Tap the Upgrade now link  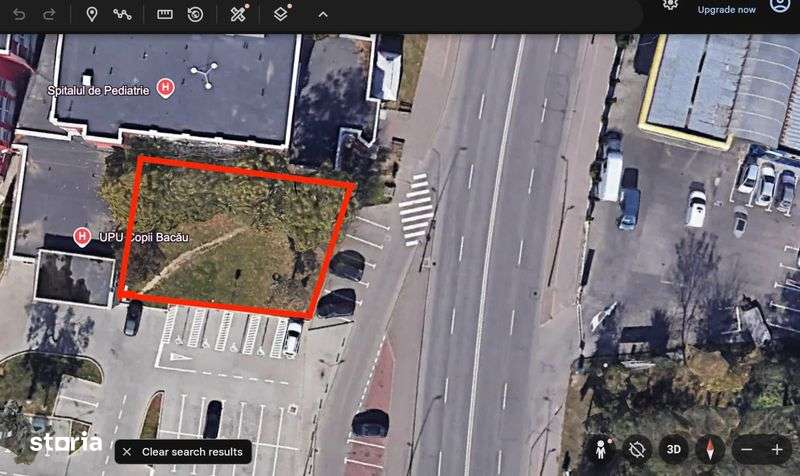(726, 9)
